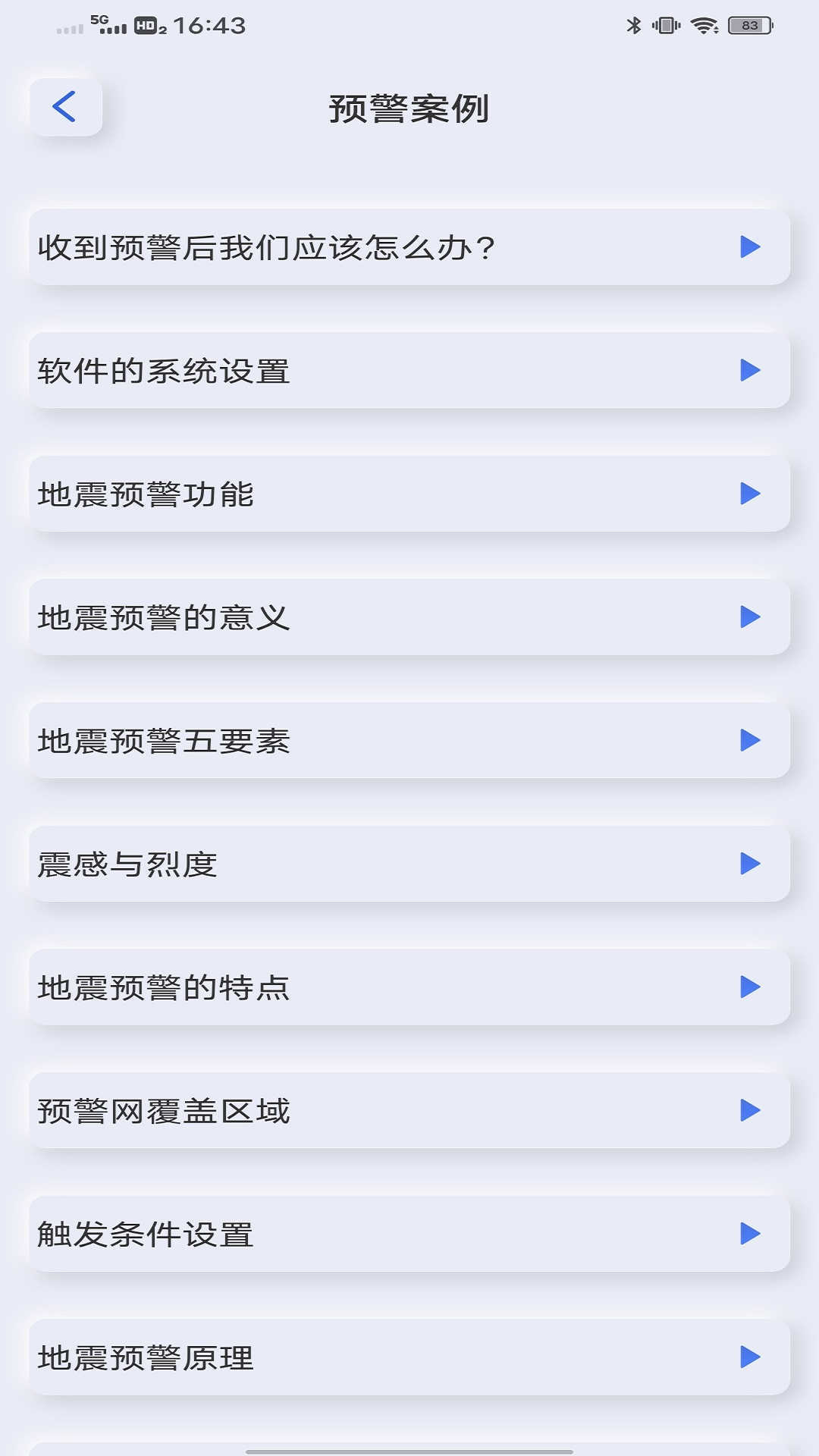Tap the 震感与烈度 list item
This screenshot has width=819, height=1456.
click(341, 864)
